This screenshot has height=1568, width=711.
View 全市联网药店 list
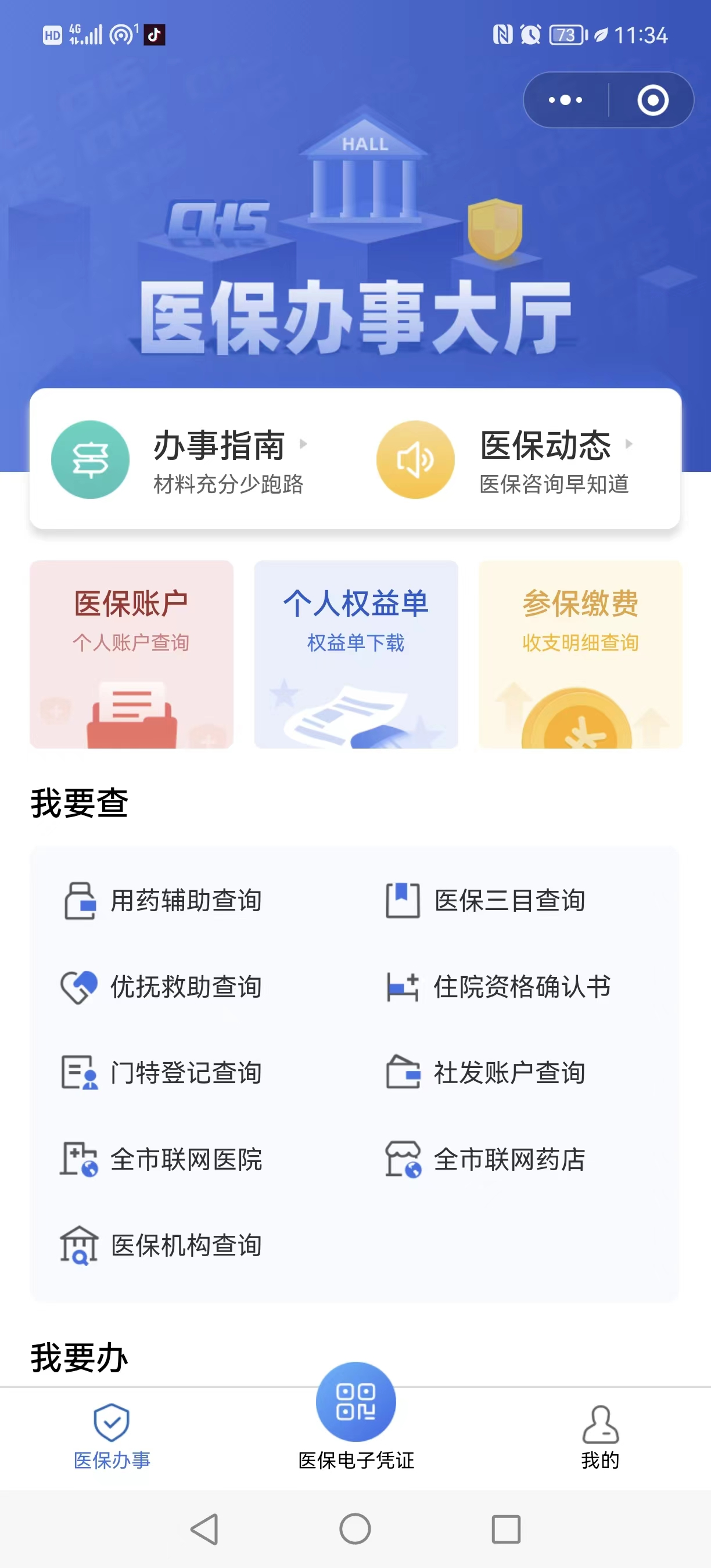point(487,1159)
